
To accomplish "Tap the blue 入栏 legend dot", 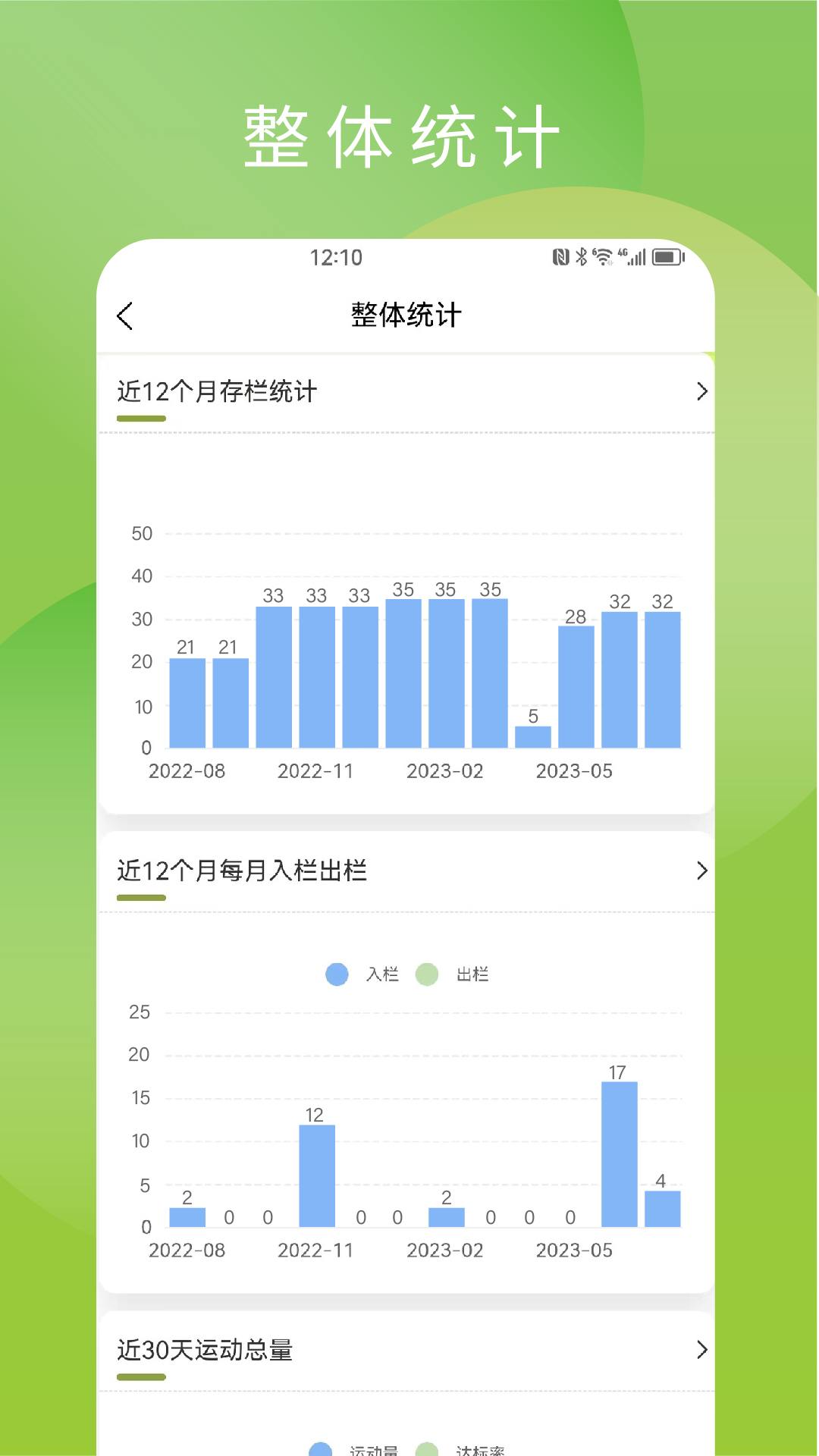I will click(335, 974).
